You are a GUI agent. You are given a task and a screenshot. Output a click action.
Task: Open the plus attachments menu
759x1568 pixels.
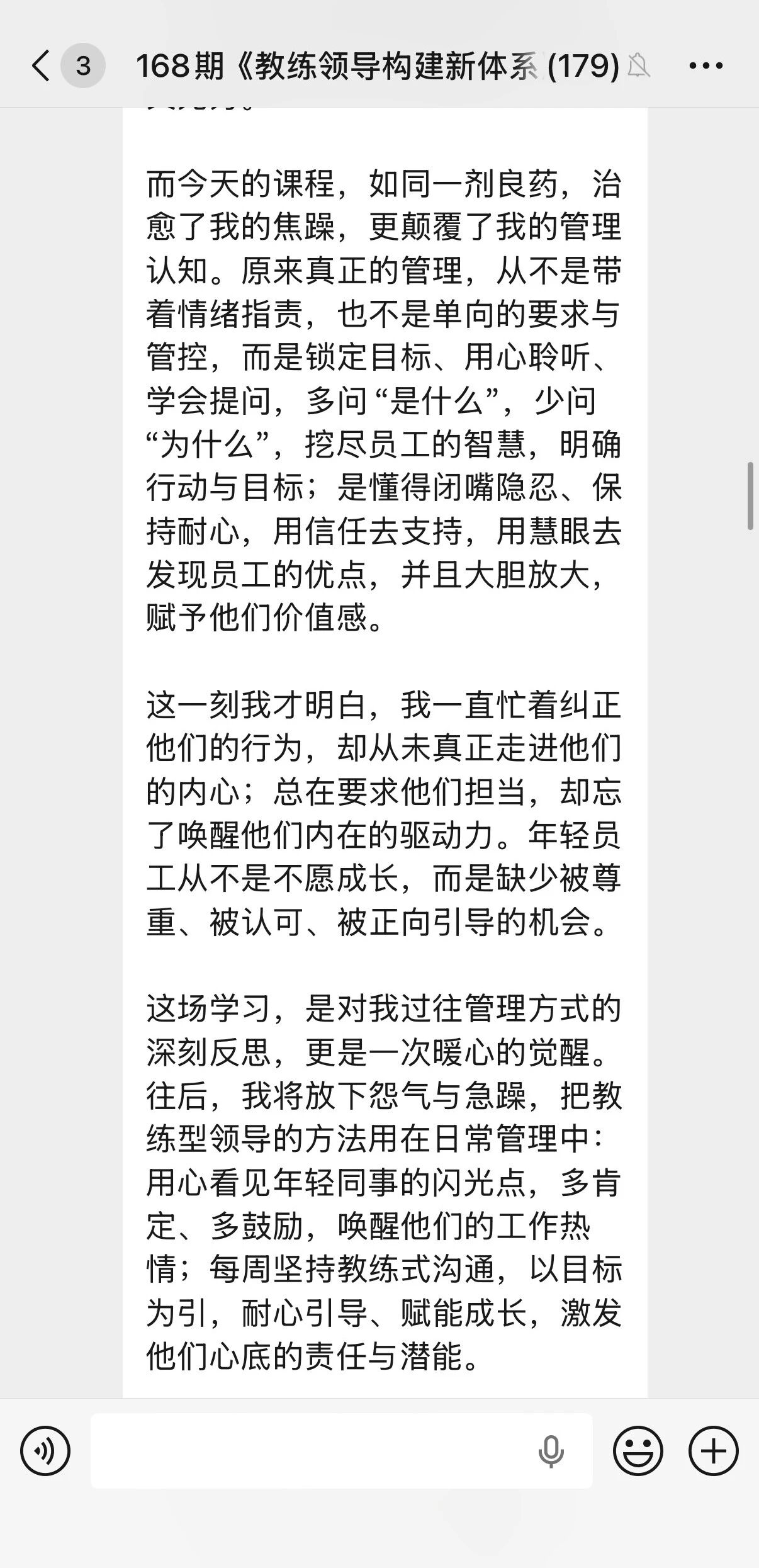tap(713, 1451)
